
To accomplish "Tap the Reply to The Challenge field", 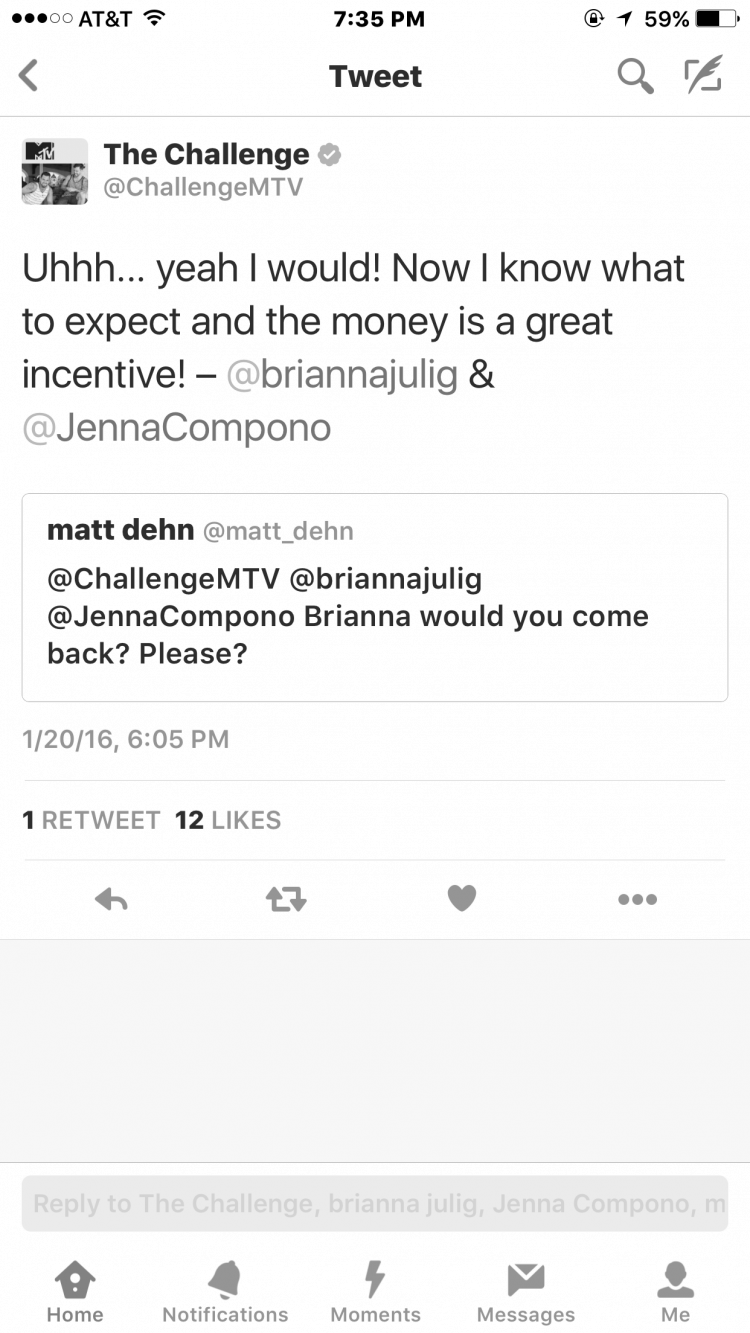I will coord(375,1203).
